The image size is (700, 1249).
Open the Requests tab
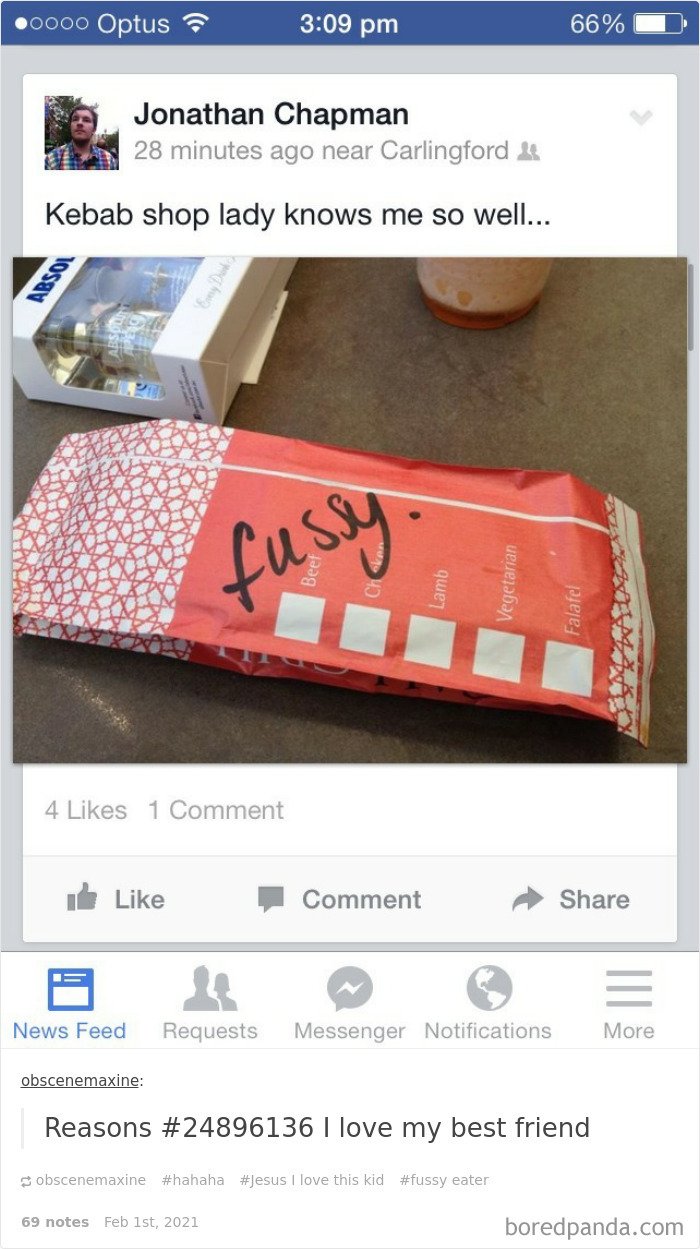pos(210,1004)
